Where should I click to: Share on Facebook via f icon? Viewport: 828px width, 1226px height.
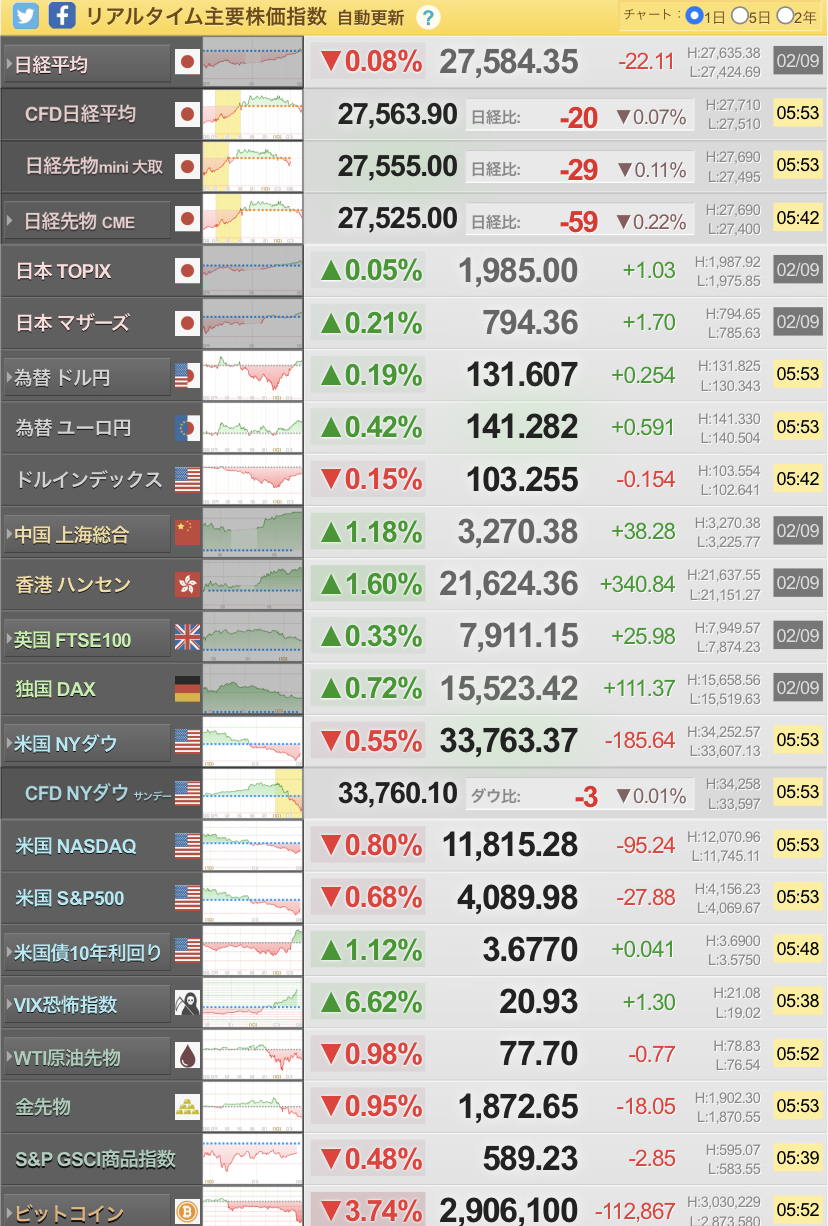(x=61, y=16)
